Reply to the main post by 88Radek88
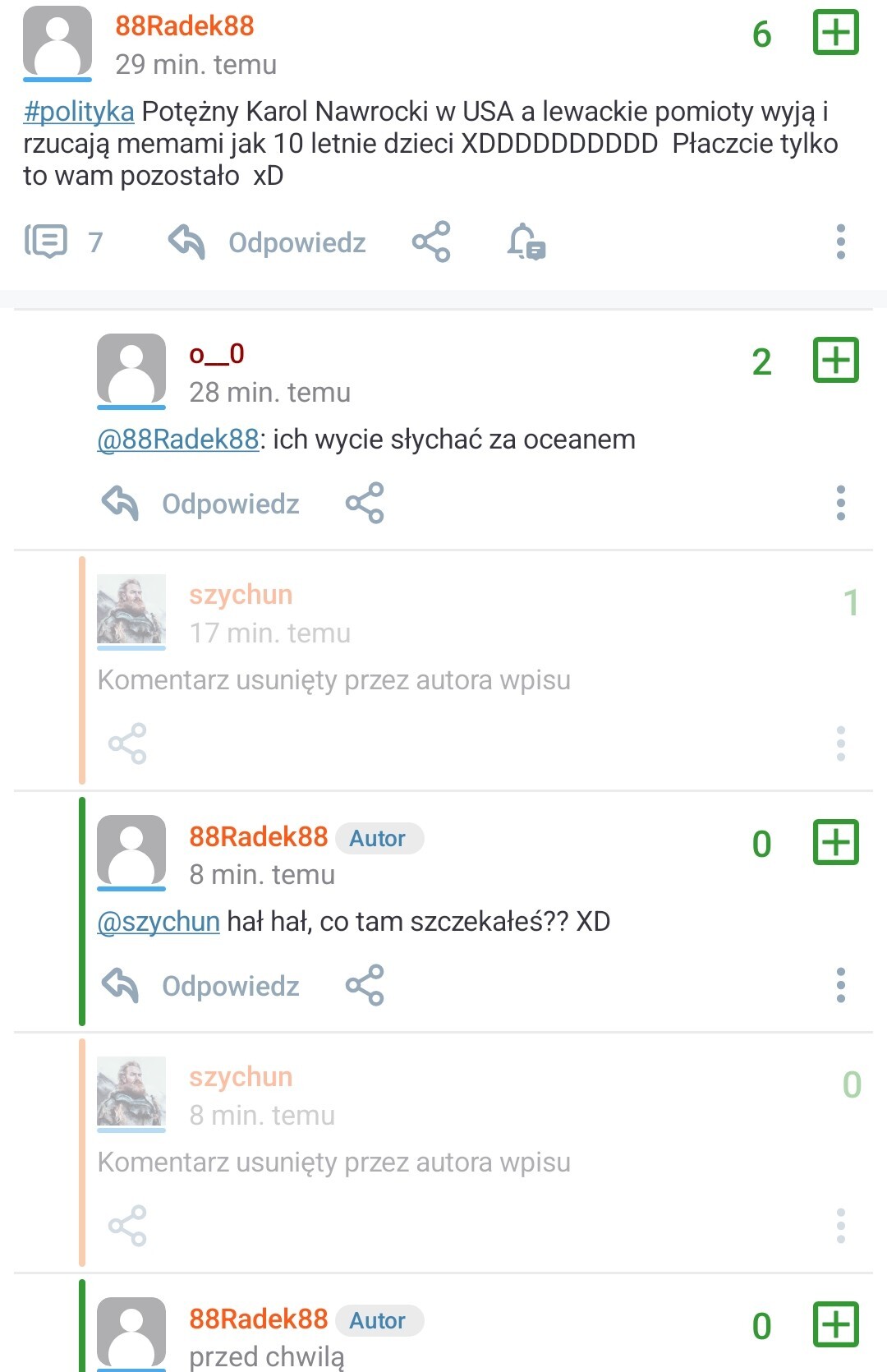887x1372 pixels. tap(267, 242)
